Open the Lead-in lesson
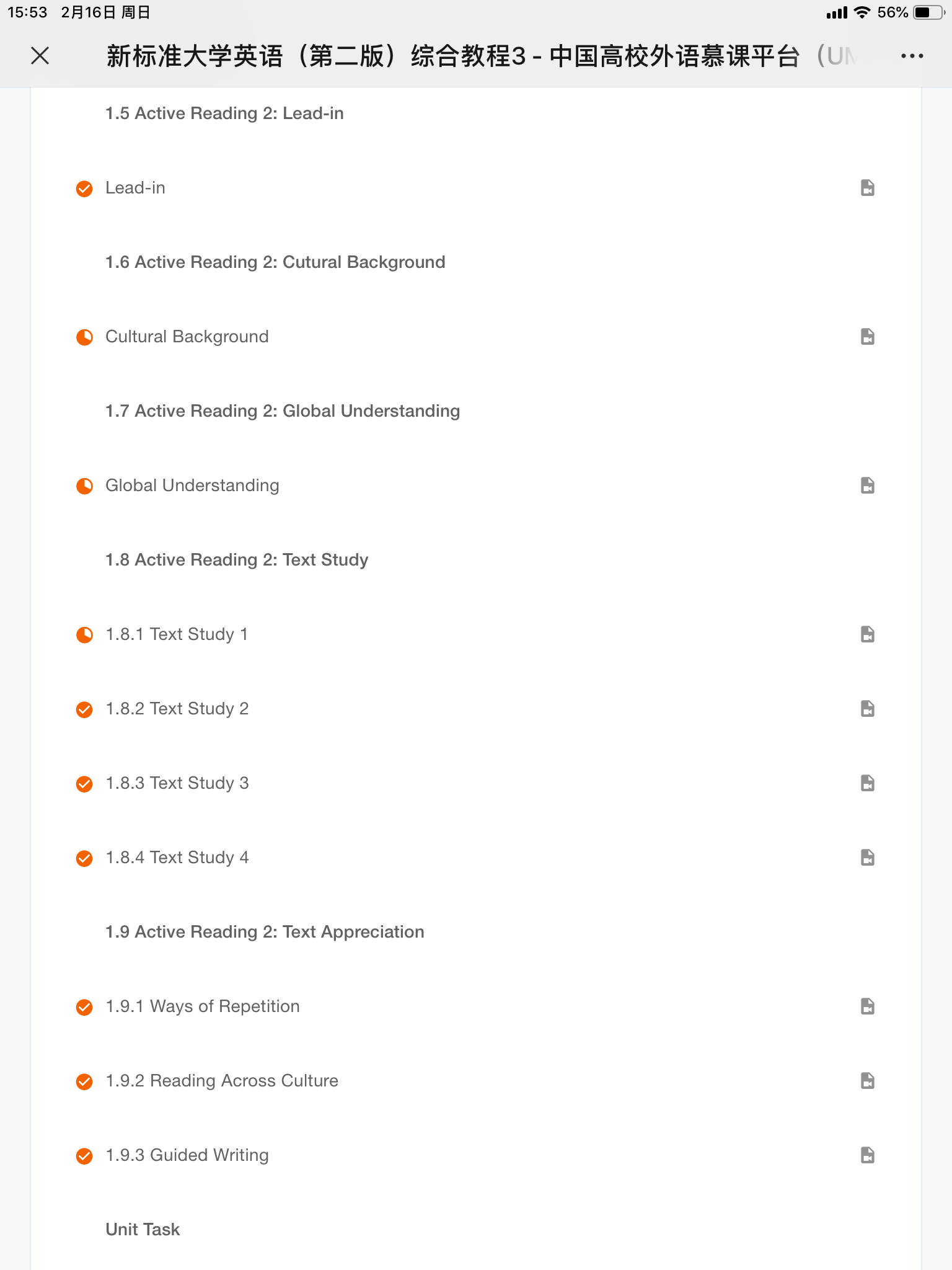 click(x=135, y=188)
